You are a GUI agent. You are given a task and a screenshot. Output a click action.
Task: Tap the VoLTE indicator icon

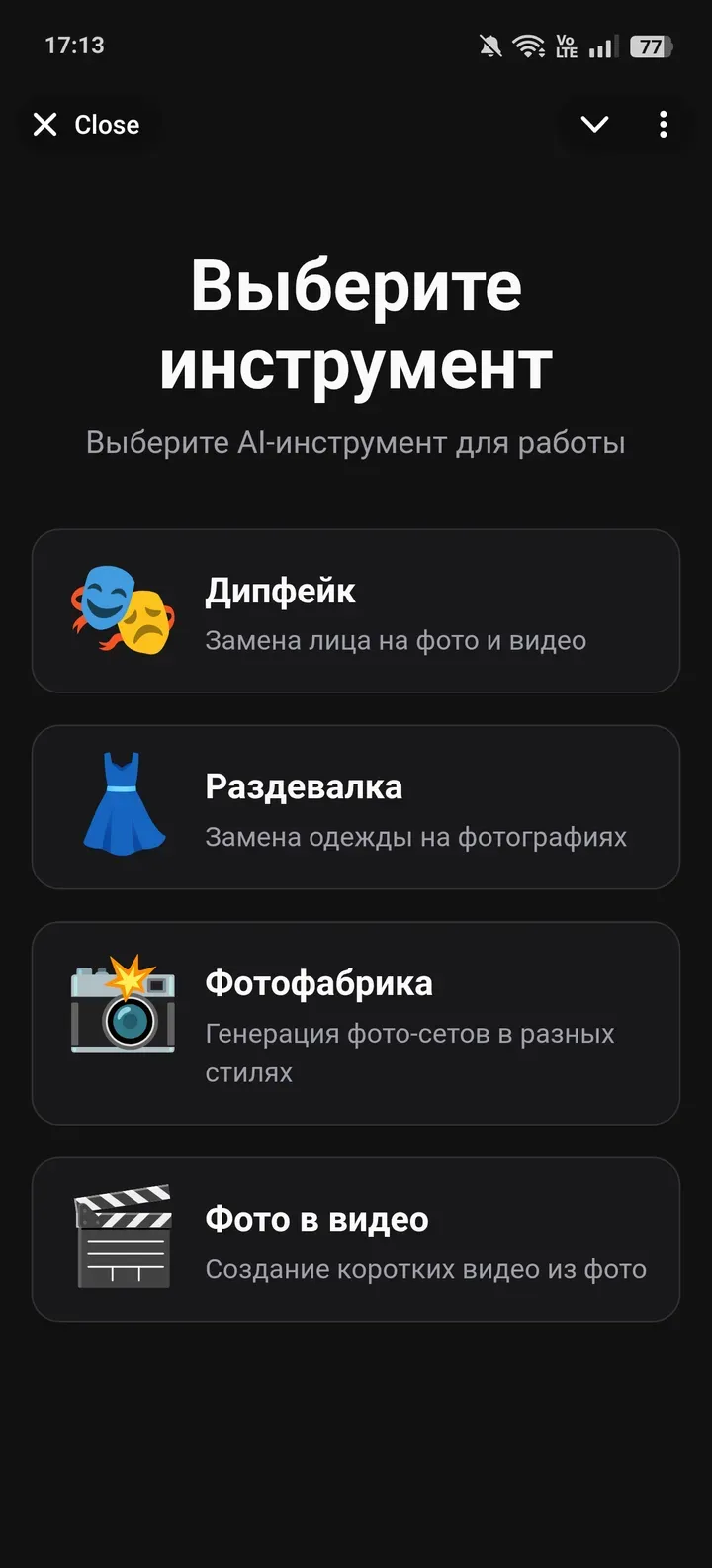566,46
